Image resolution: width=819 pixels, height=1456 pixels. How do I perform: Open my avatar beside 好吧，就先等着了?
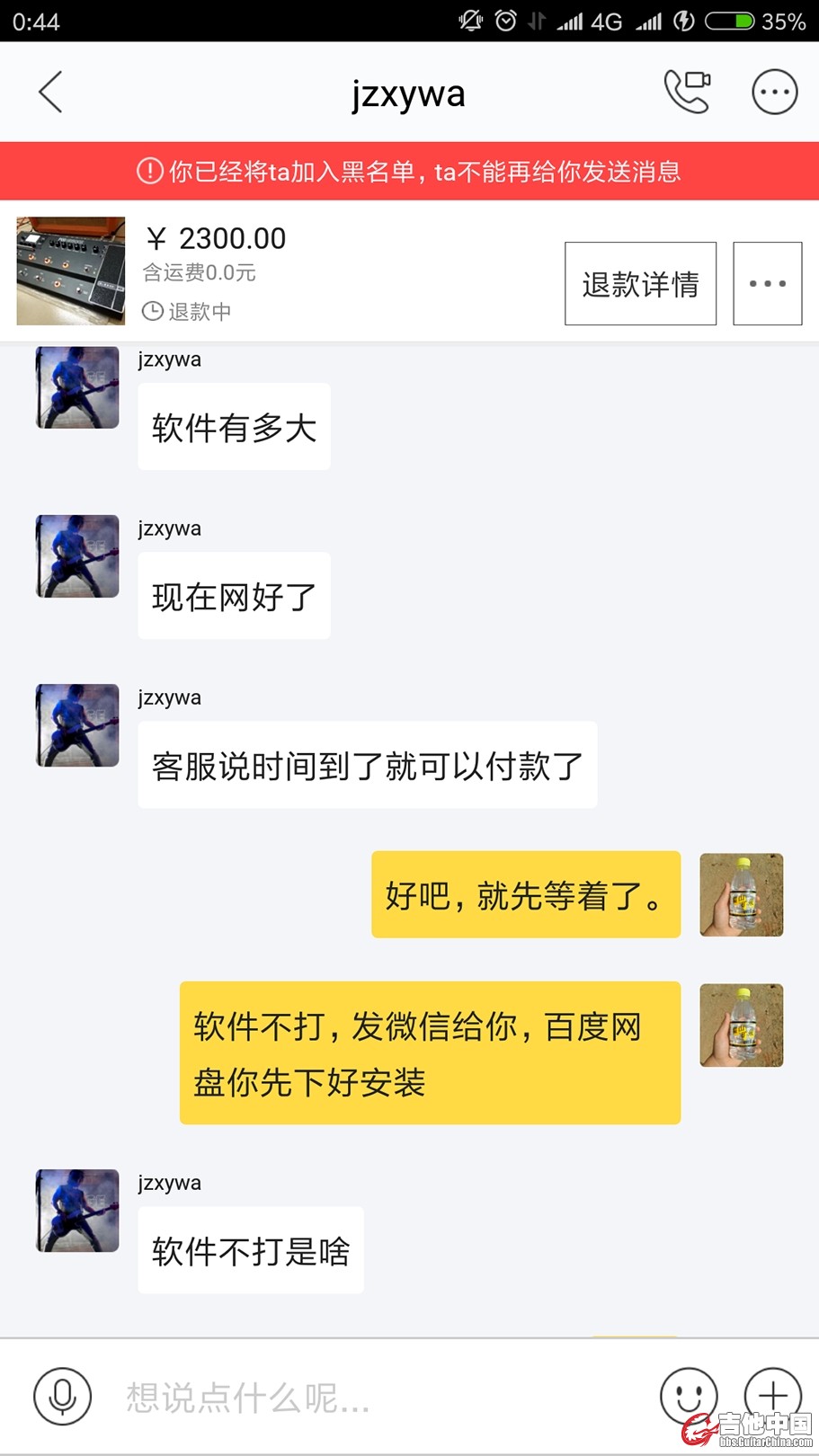[741, 895]
